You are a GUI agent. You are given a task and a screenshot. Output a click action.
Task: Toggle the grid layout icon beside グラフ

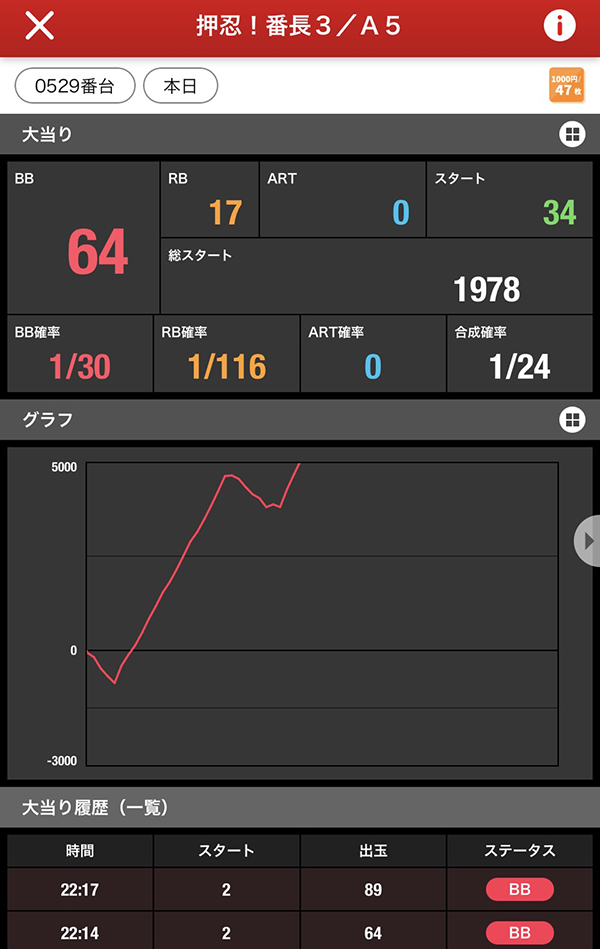pos(572,420)
